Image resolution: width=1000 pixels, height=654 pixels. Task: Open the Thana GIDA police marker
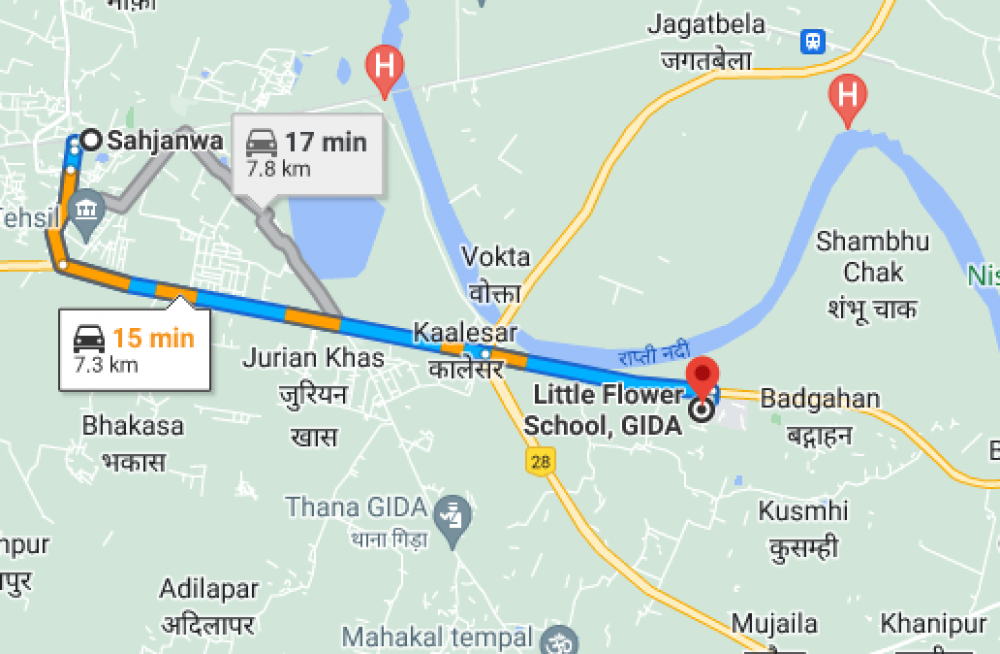[x=453, y=514]
